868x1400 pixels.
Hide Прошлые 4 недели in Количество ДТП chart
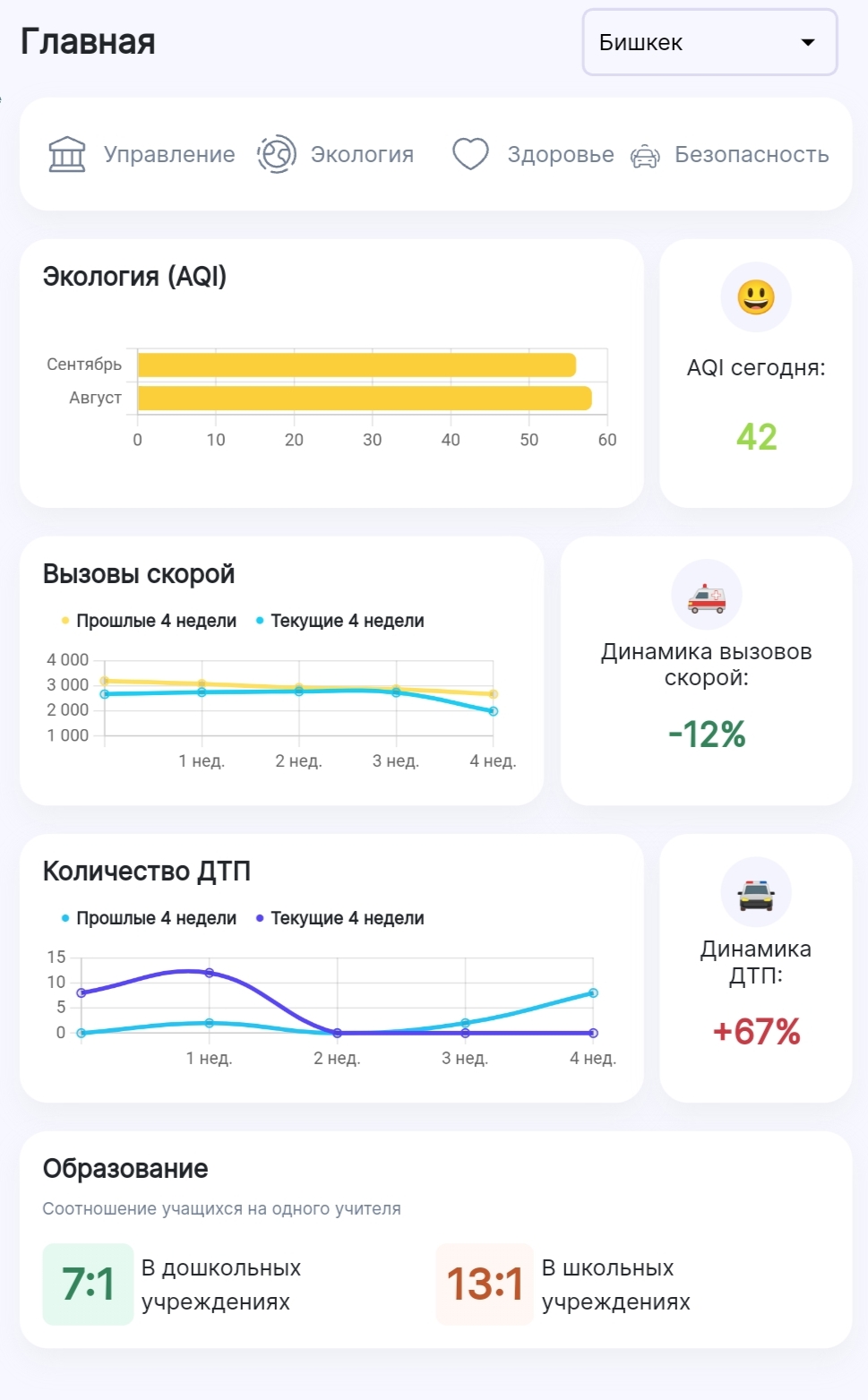(149, 918)
